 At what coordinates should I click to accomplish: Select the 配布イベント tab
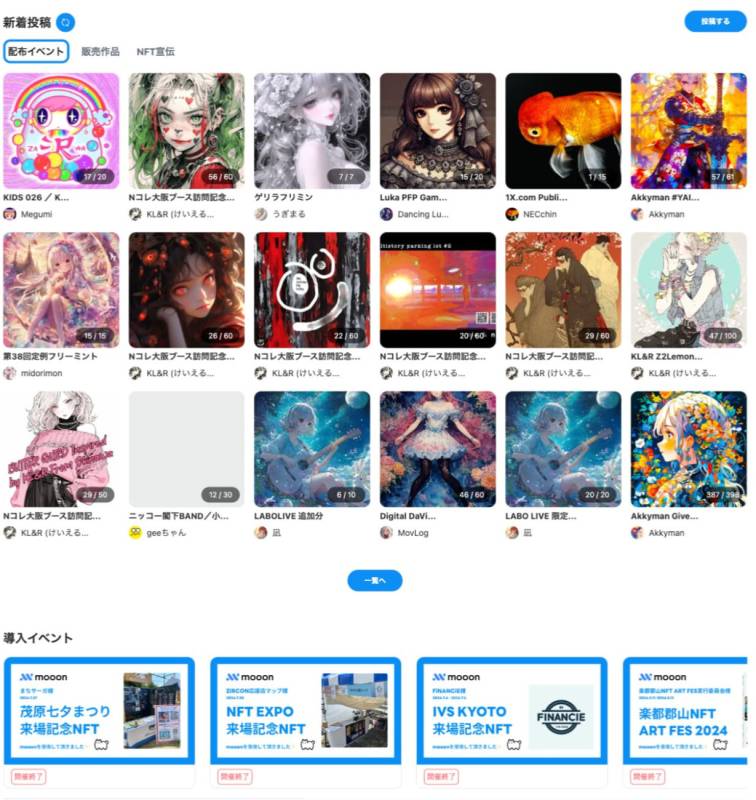(36, 51)
